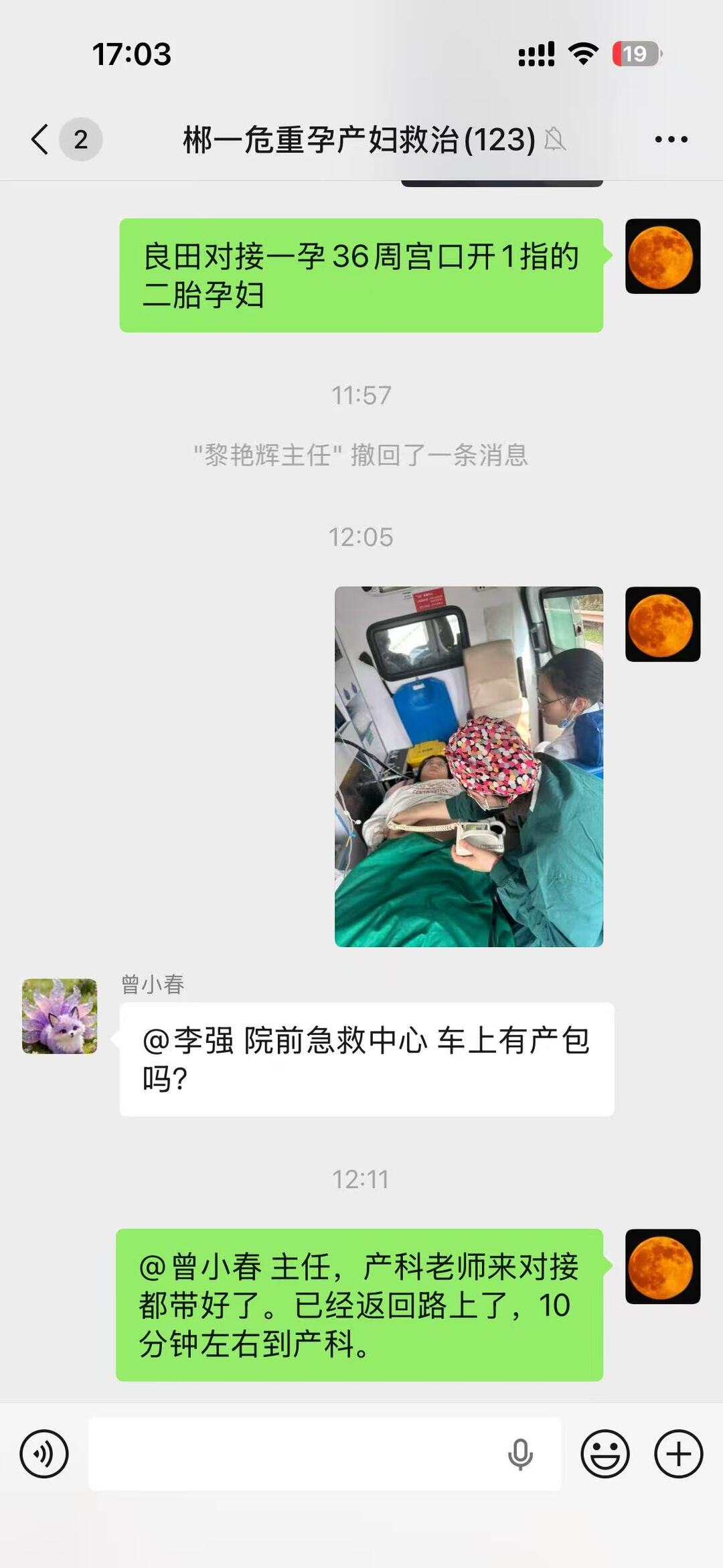This screenshot has width=723, height=1568.
Task: Tap the message text field
Action: pos(295,1454)
